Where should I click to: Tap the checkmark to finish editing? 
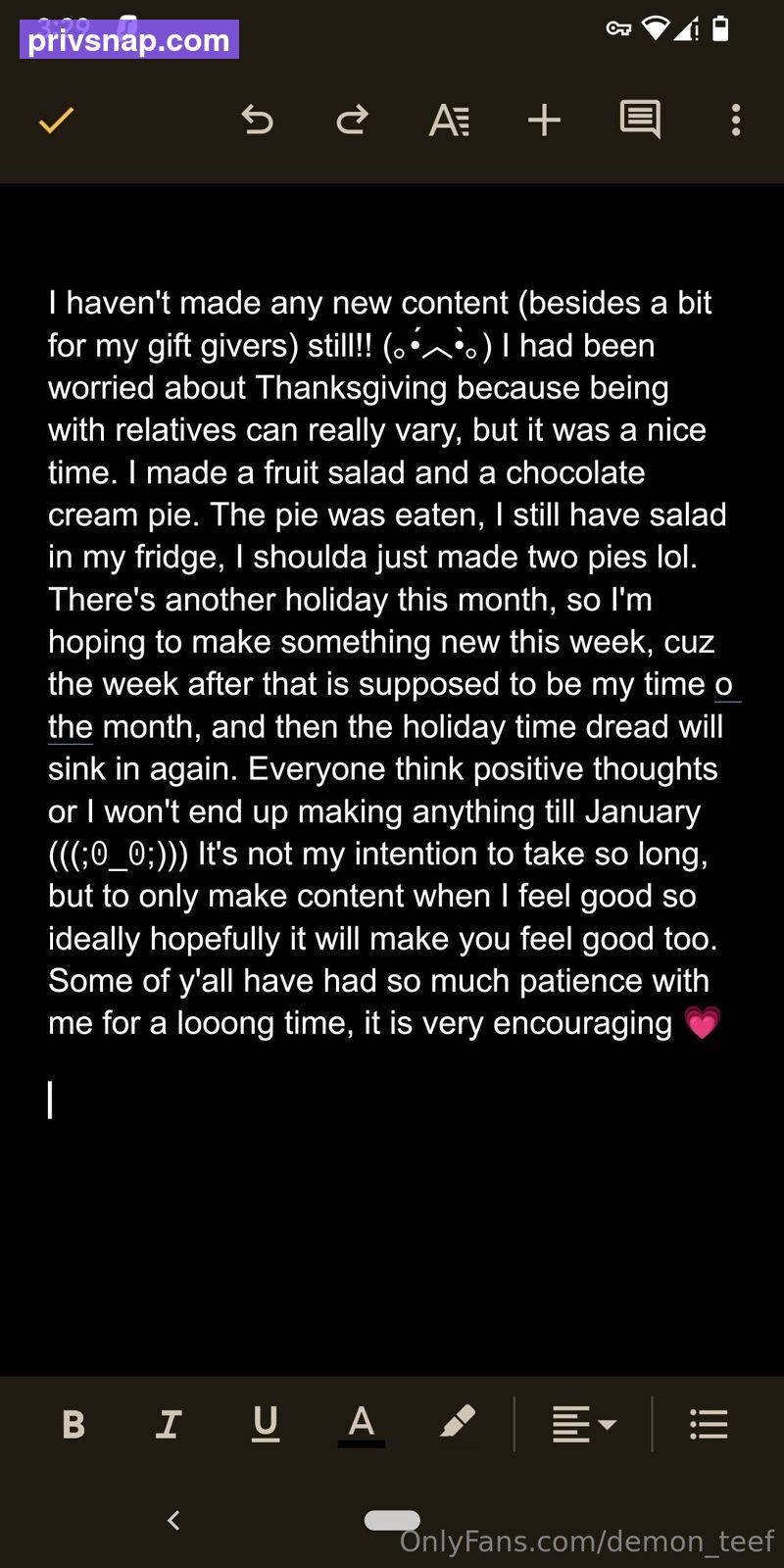pyautogui.click(x=56, y=121)
